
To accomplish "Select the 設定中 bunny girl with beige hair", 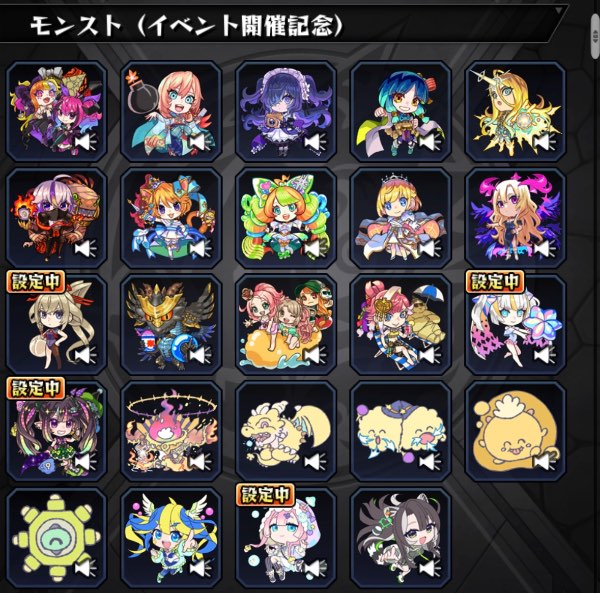I will click(56, 325).
